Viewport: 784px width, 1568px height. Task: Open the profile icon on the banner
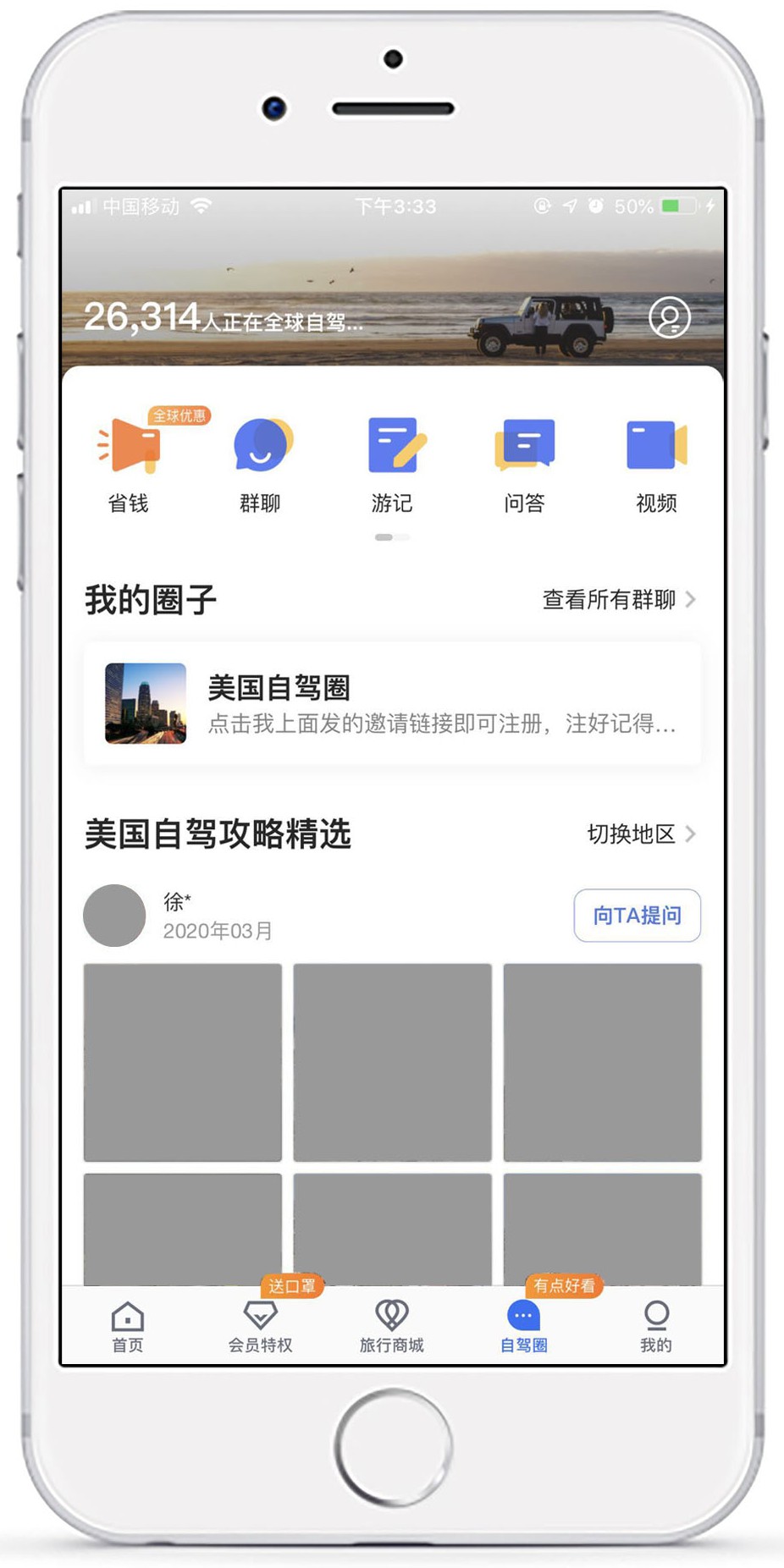pyautogui.click(x=669, y=318)
